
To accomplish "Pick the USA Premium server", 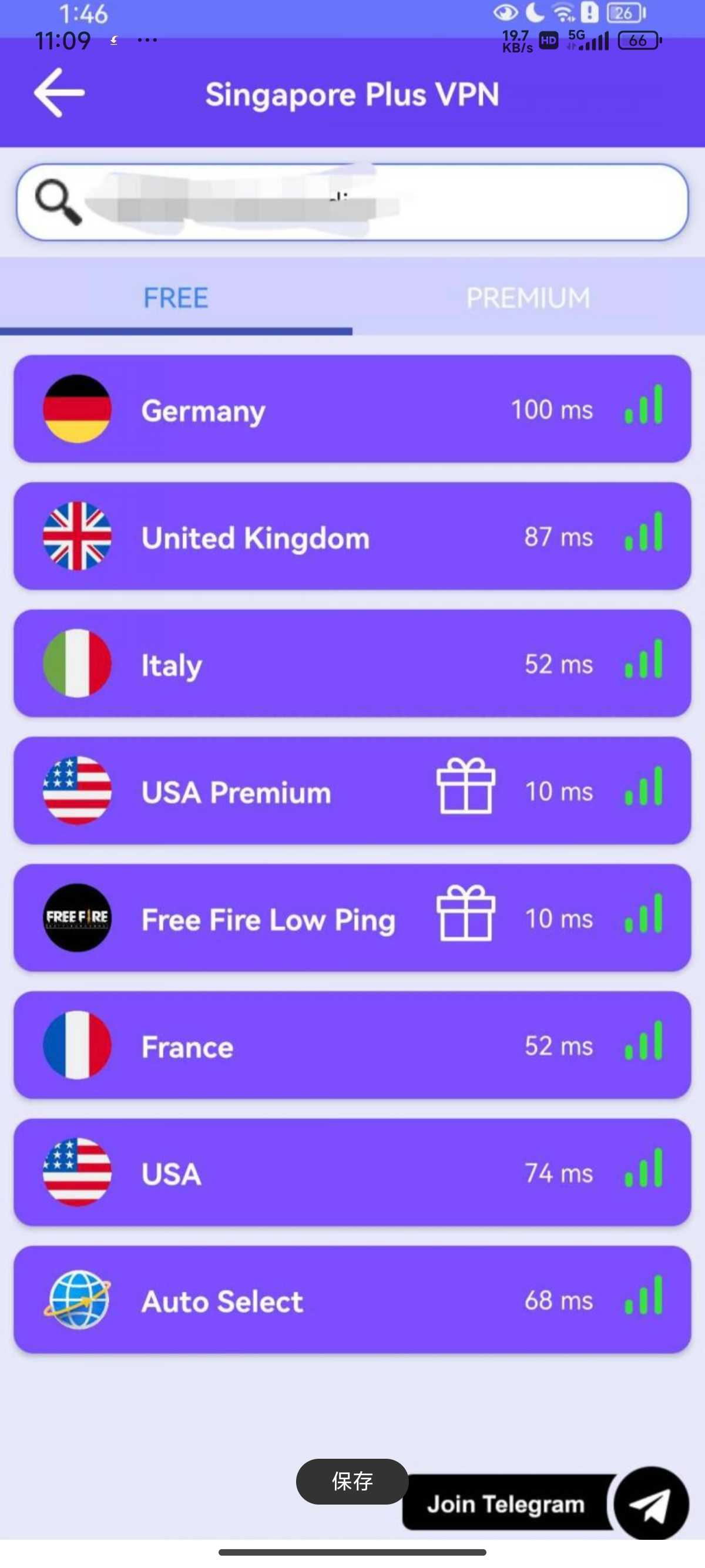I will pyautogui.click(x=352, y=790).
